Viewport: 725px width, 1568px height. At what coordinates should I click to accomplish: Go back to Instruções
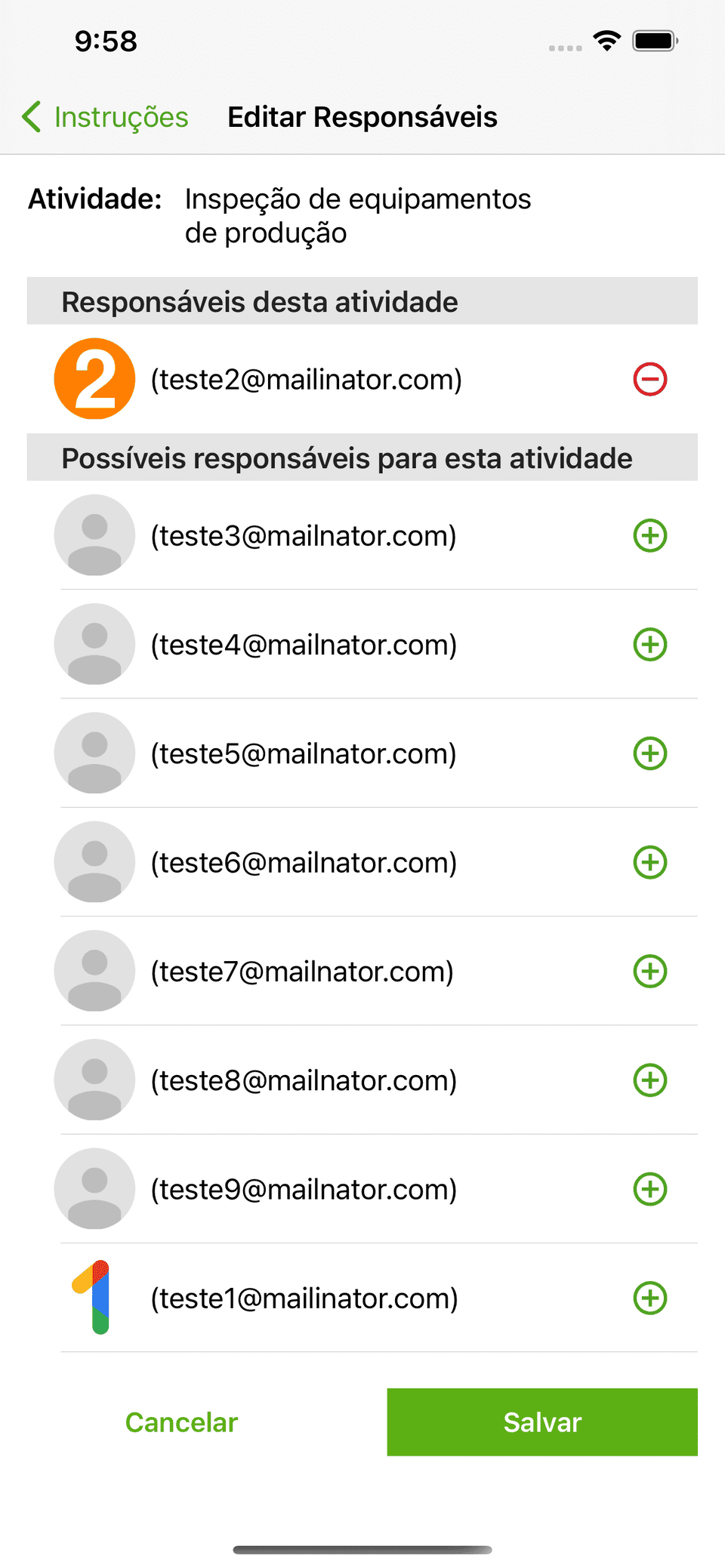106,117
